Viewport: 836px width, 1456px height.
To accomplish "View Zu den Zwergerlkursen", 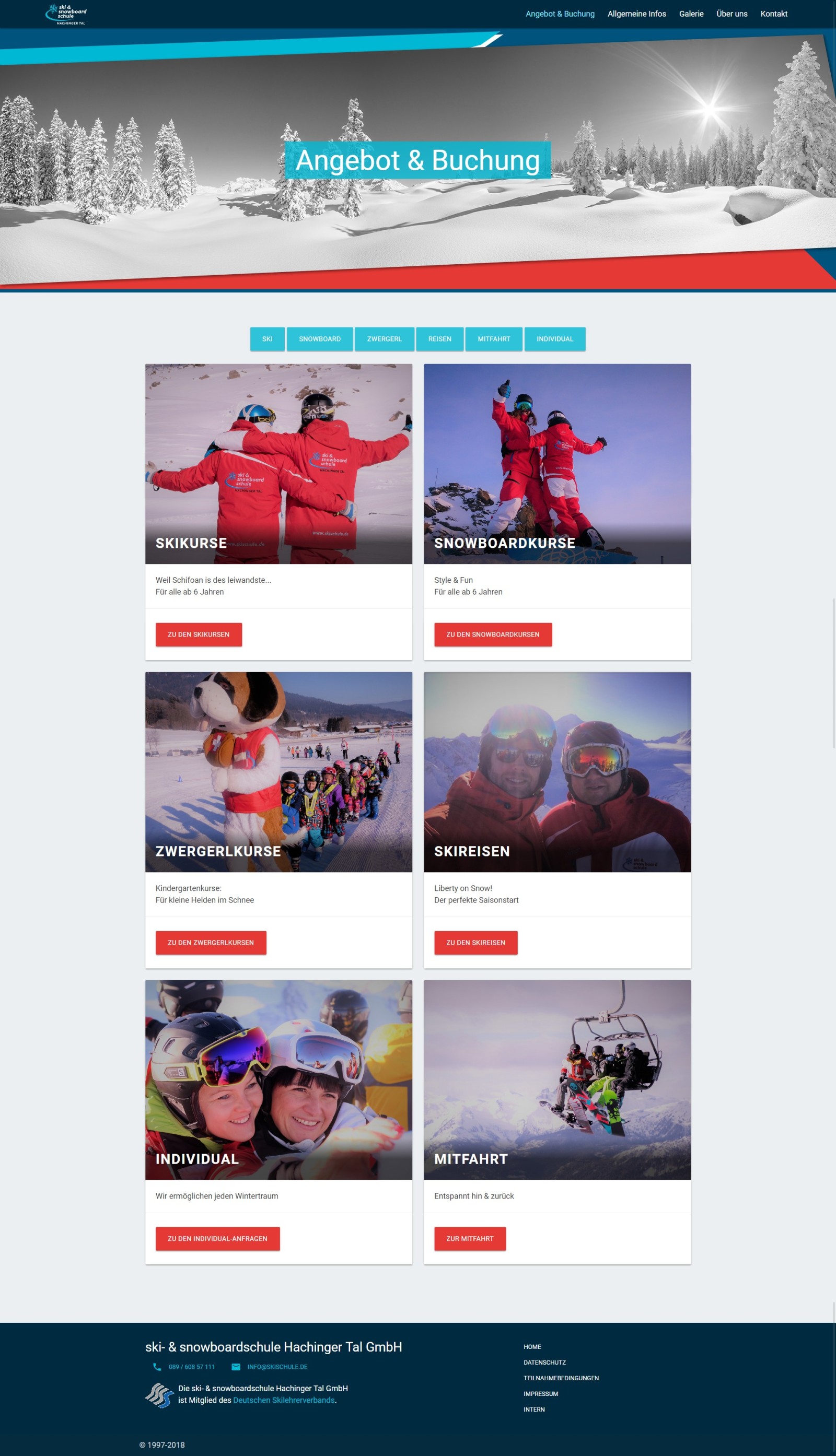I will [x=210, y=942].
